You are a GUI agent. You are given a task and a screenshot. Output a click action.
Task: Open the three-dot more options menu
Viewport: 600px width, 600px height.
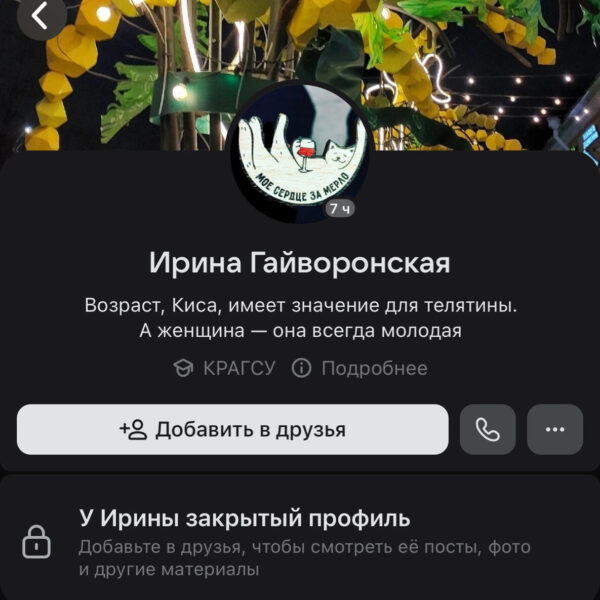pos(554,429)
